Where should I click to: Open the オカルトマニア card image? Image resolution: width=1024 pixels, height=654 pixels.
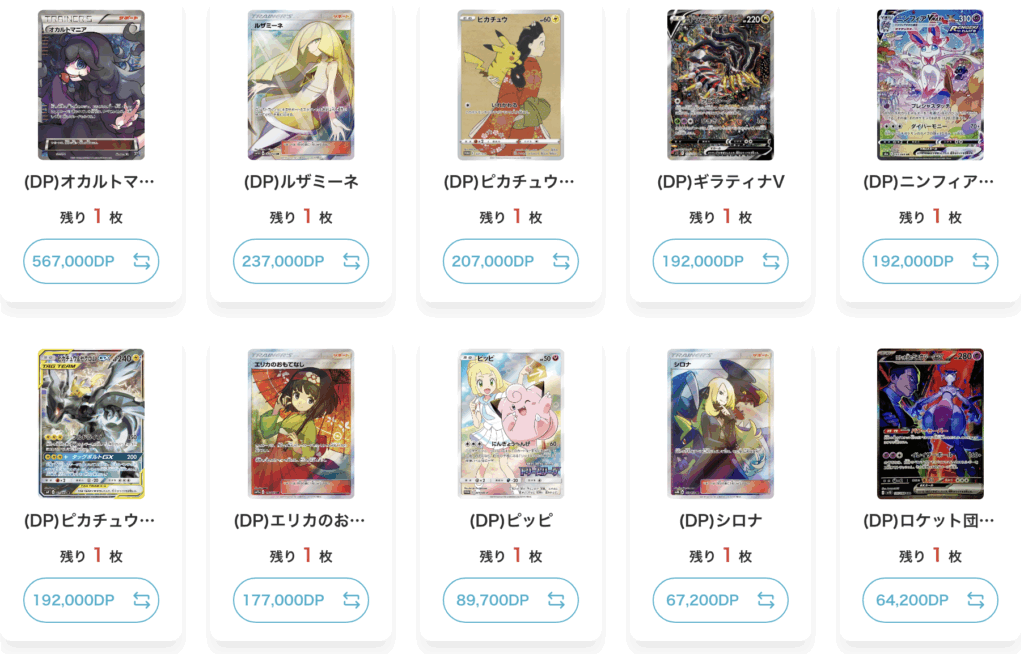[x=91, y=85]
